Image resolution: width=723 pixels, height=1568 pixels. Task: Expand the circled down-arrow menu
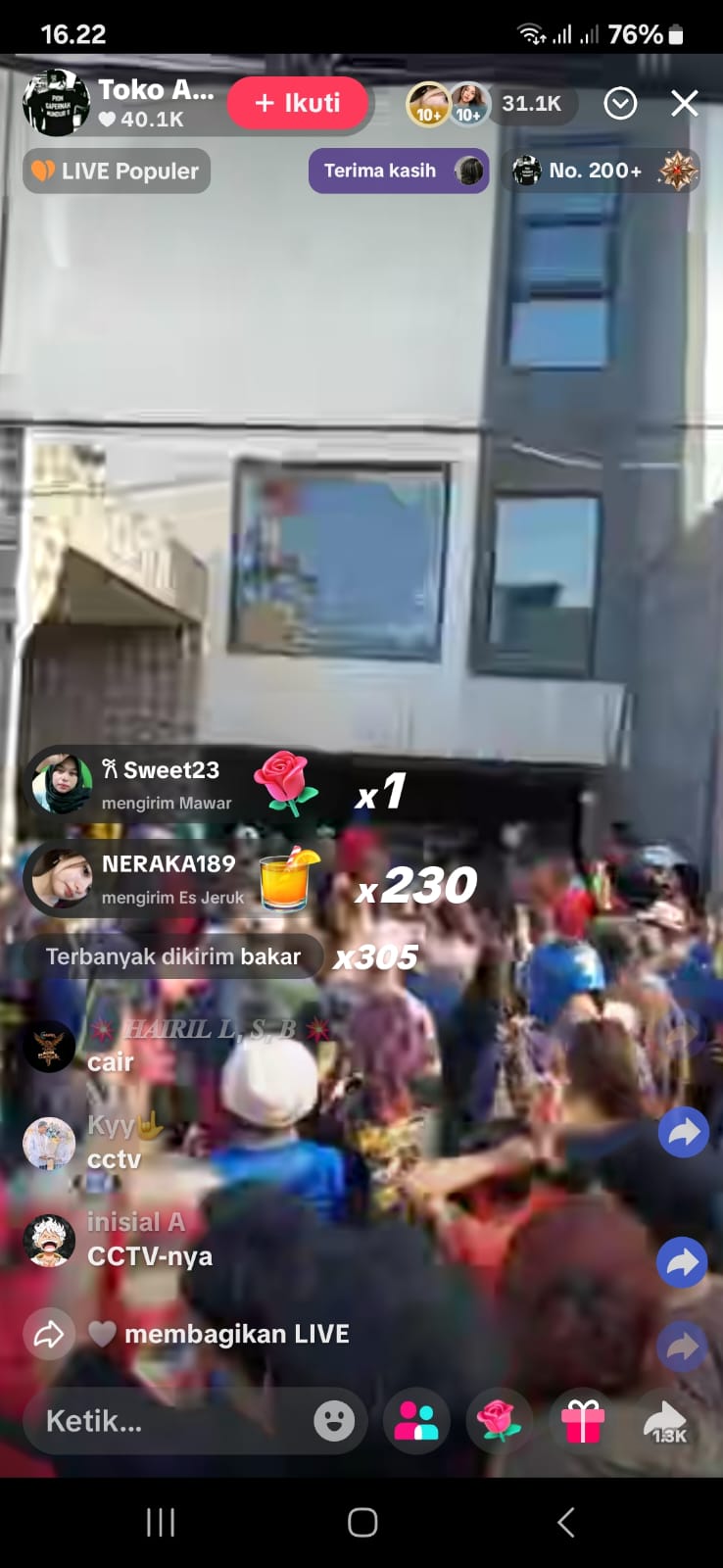click(x=620, y=103)
